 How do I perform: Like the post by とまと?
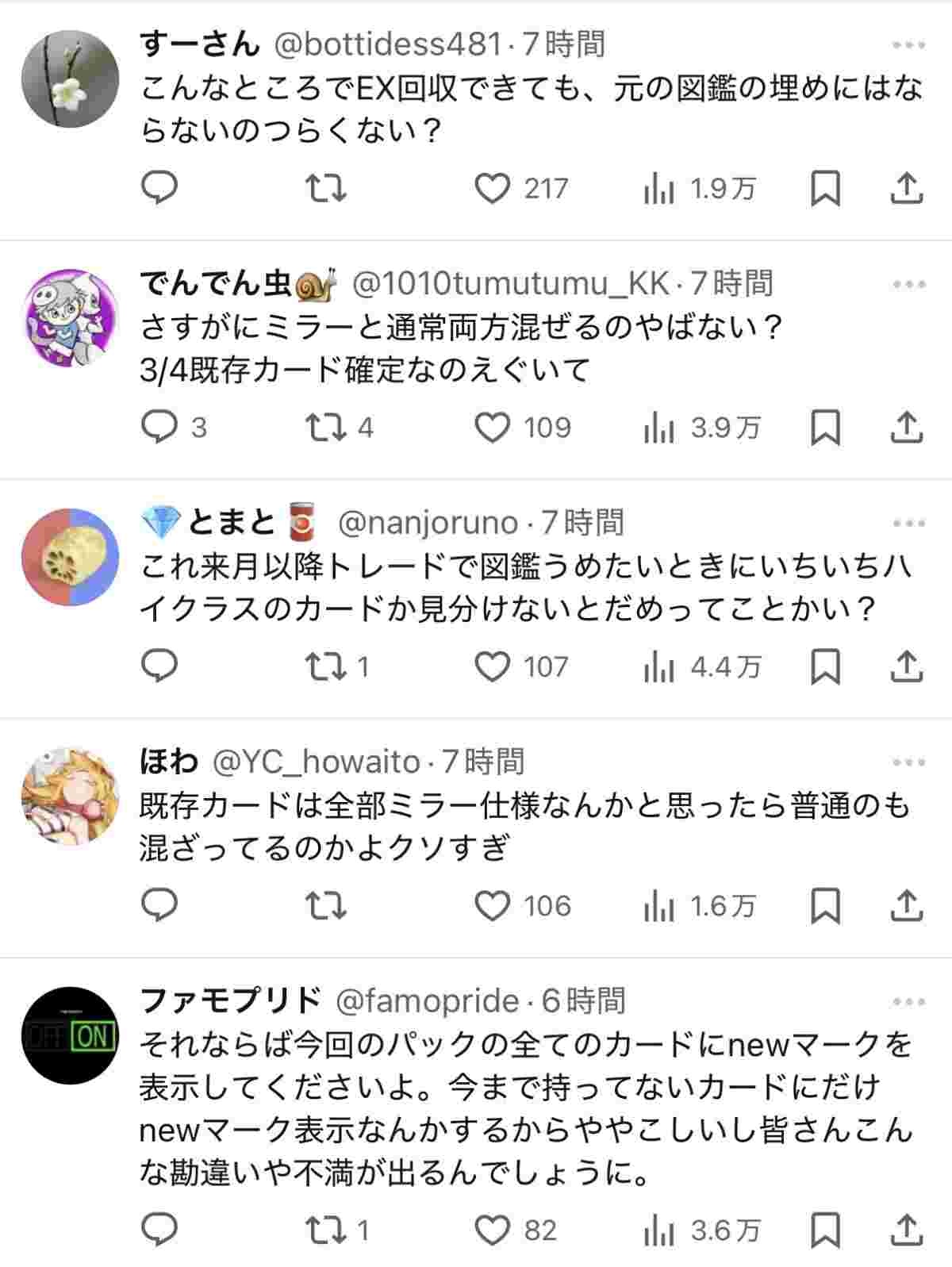pyautogui.click(x=492, y=666)
